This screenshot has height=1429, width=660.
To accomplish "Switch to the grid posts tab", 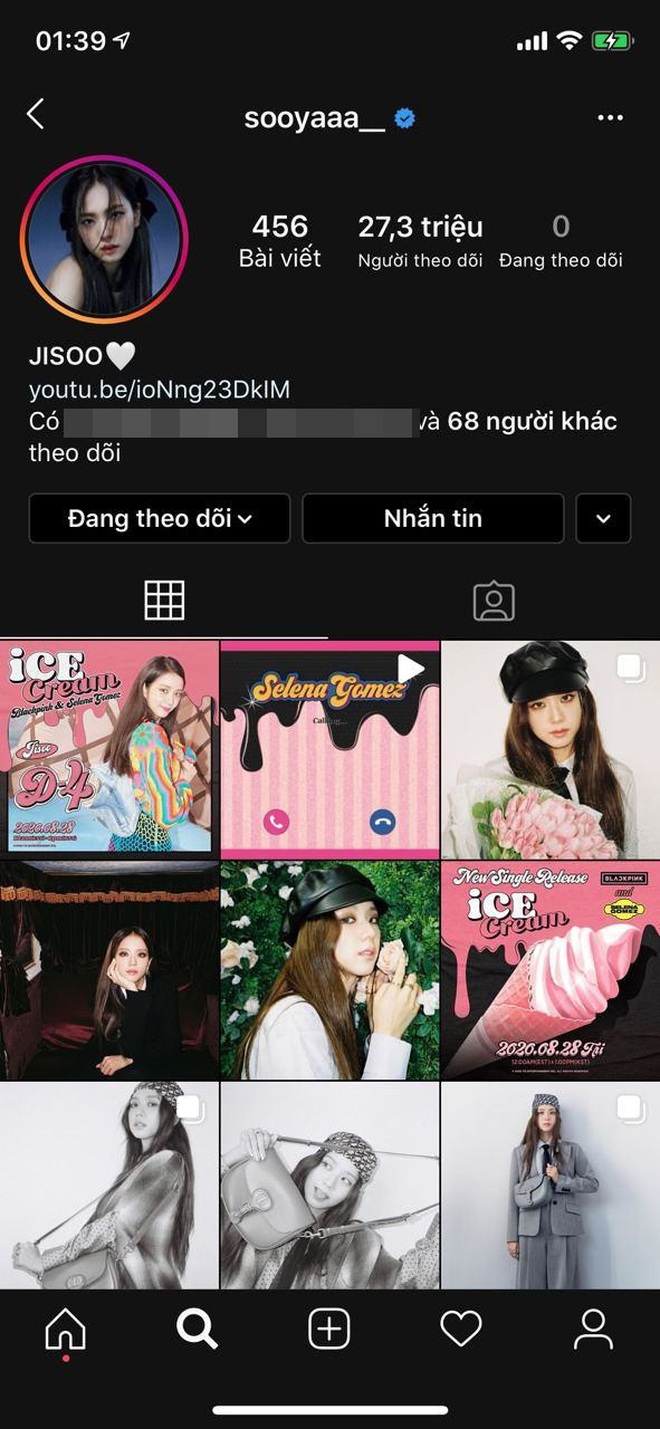I will tap(164, 600).
